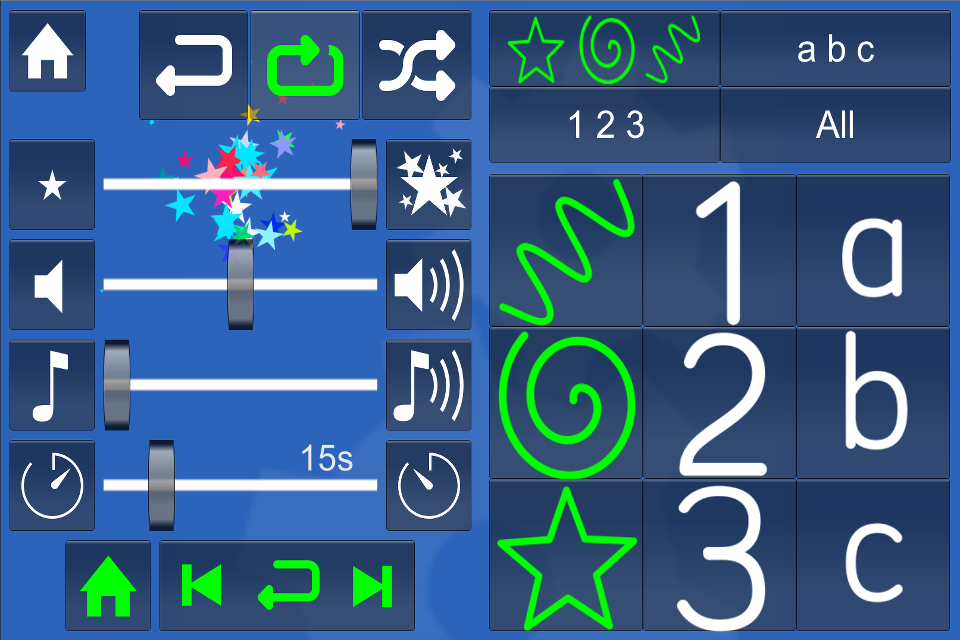Tap the green skip-previous button
Screen dimensions: 960x640
tap(201, 586)
